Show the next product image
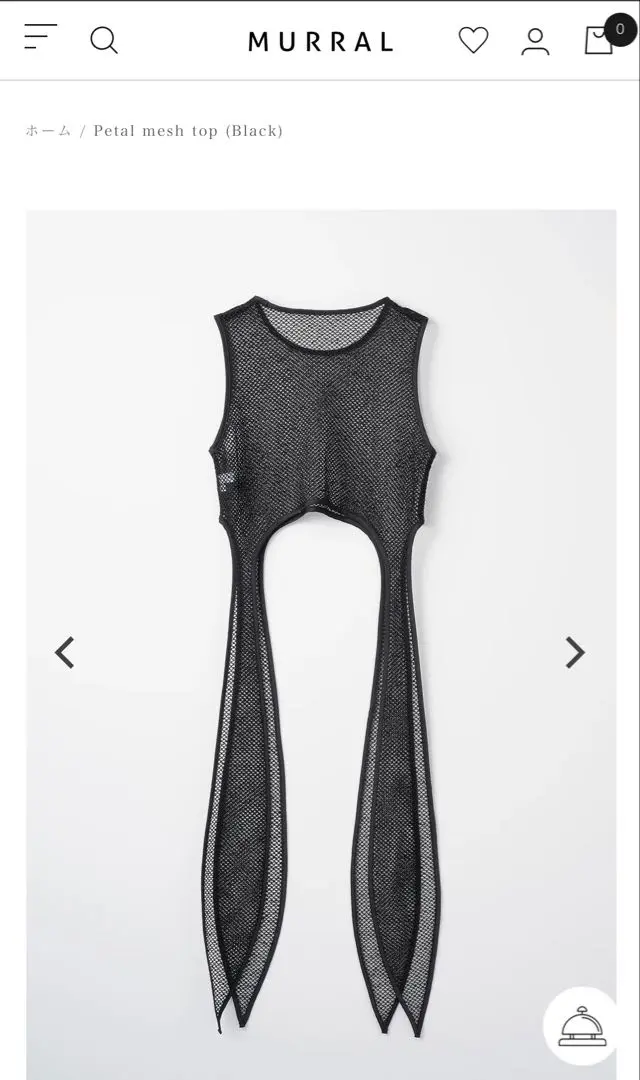 point(574,653)
